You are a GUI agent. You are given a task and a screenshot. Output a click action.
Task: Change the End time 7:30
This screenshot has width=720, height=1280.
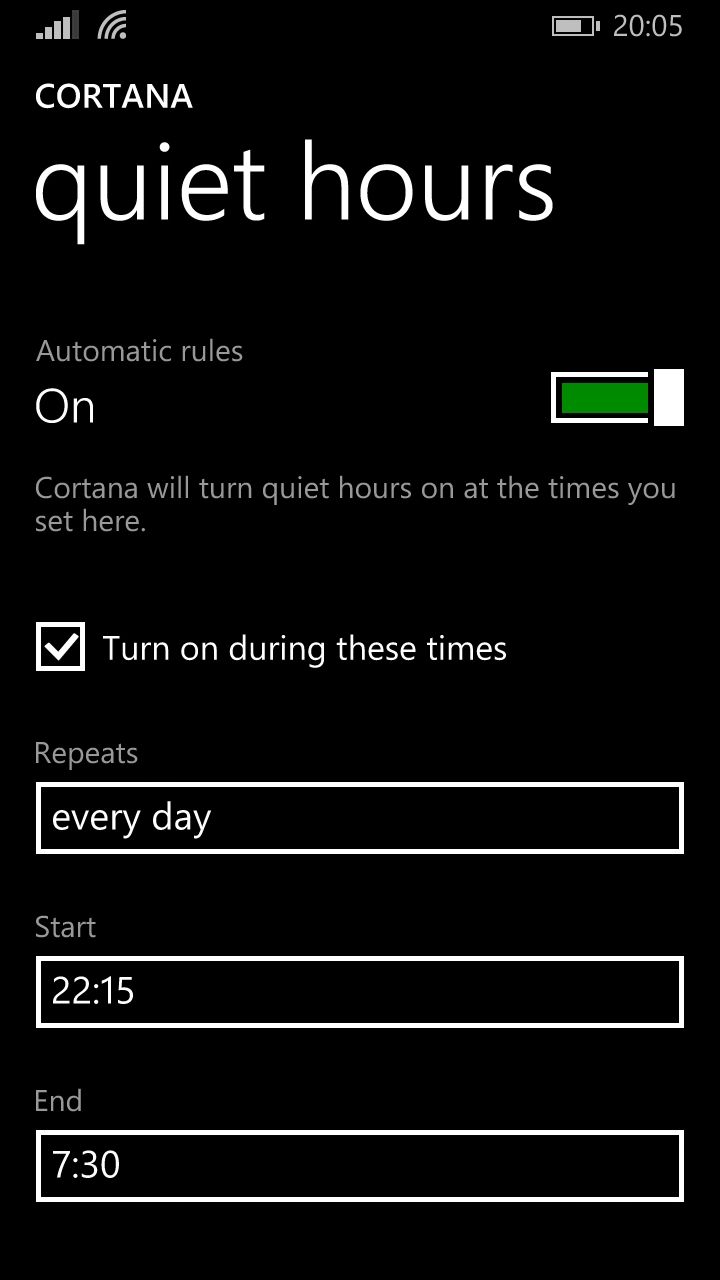[x=360, y=1166]
